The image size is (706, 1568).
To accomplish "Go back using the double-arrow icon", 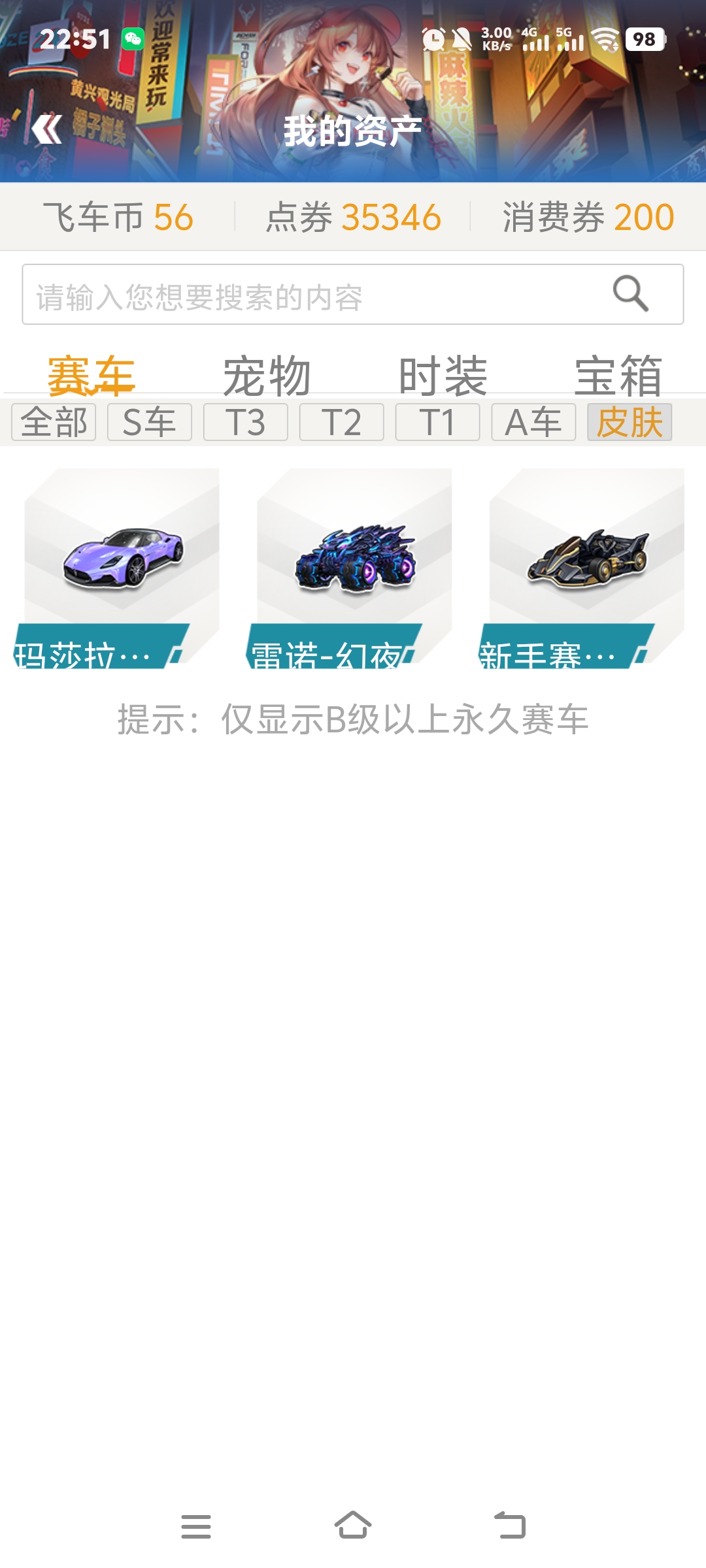I will tap(46, 129).
